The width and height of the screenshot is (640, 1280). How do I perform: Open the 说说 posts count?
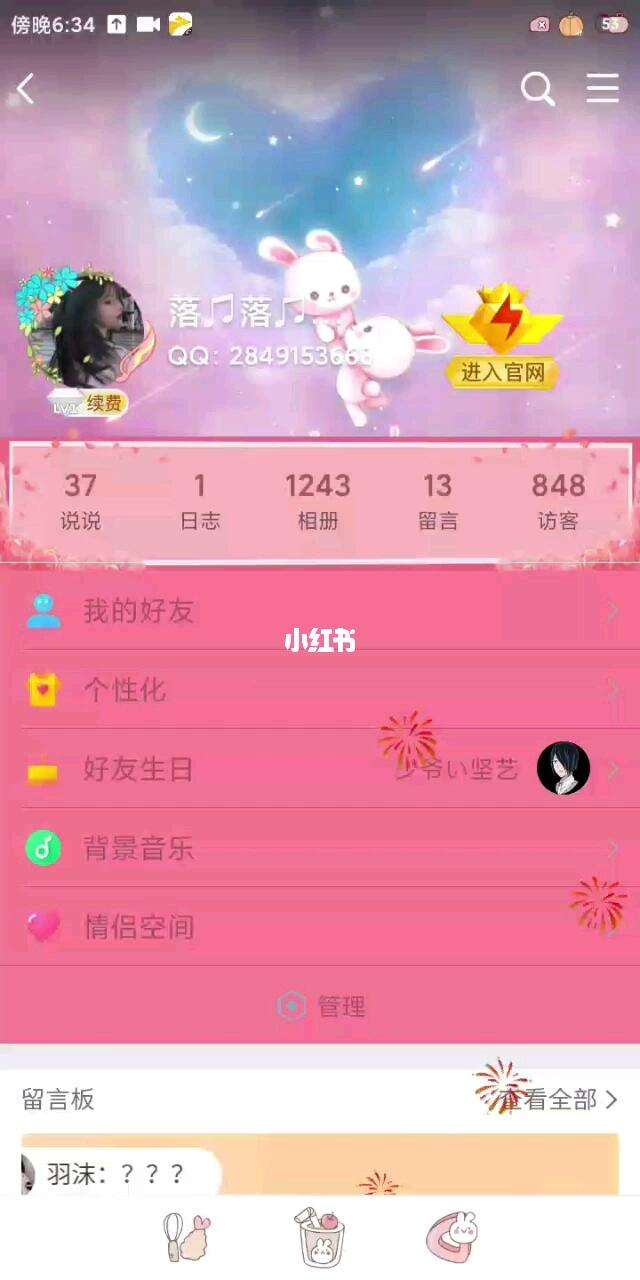pos(80,501)
